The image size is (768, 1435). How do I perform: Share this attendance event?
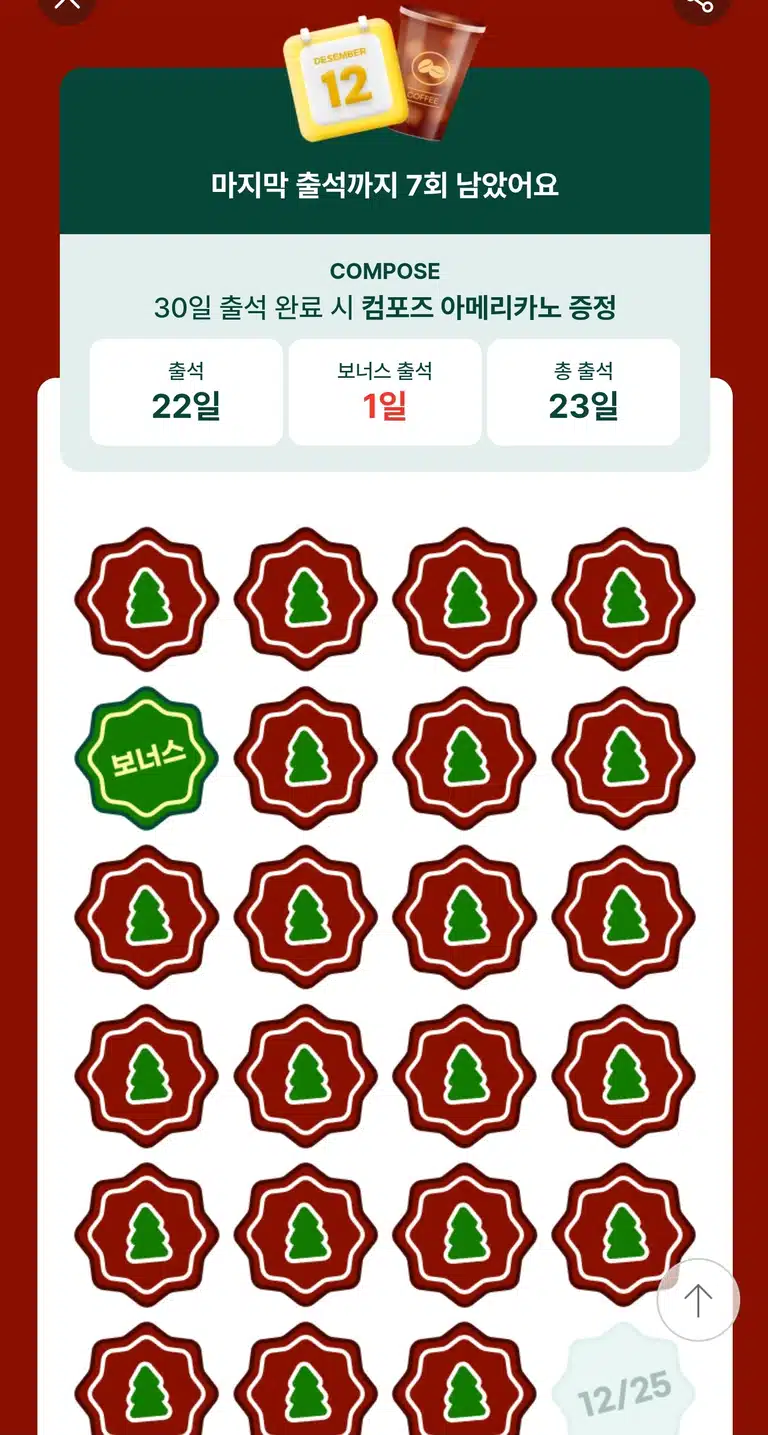click(x=701, y=4)
